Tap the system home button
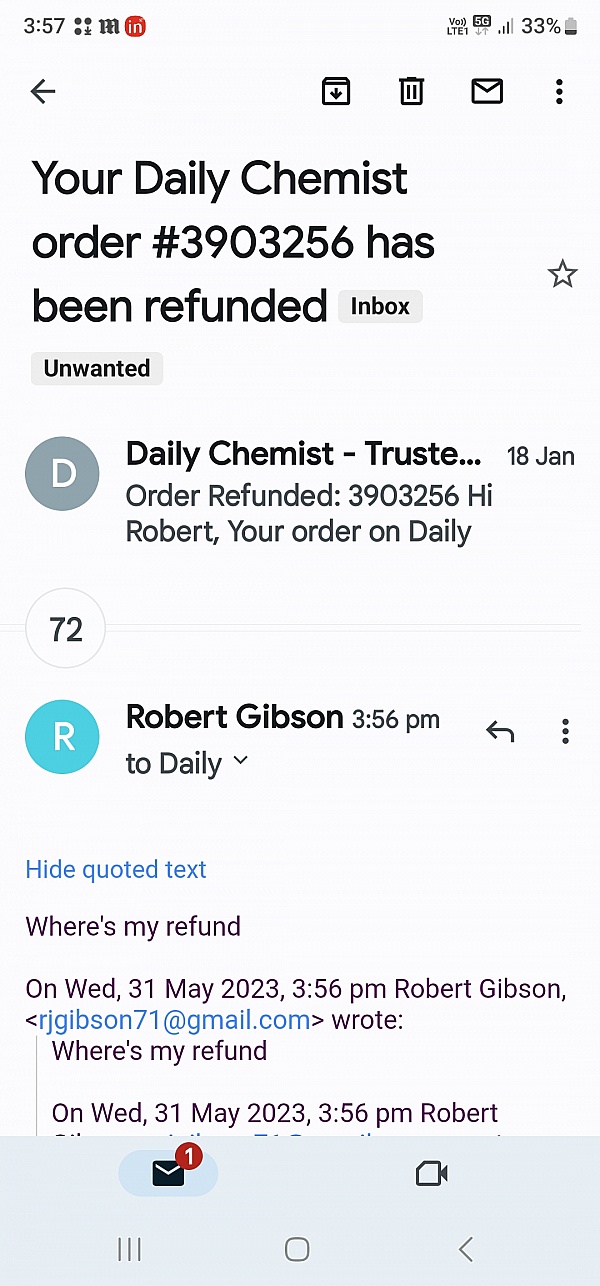 point(297,1248)
